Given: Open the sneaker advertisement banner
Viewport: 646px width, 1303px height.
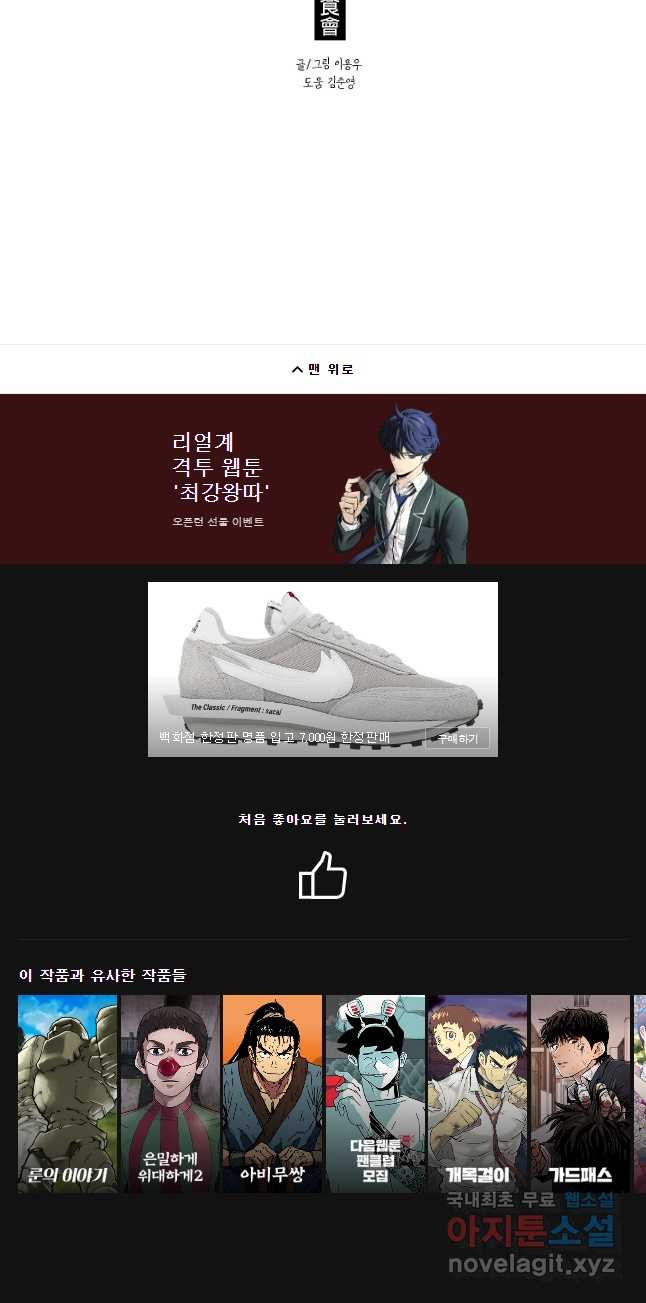Looking at the screenshot, I should point(322,660).
